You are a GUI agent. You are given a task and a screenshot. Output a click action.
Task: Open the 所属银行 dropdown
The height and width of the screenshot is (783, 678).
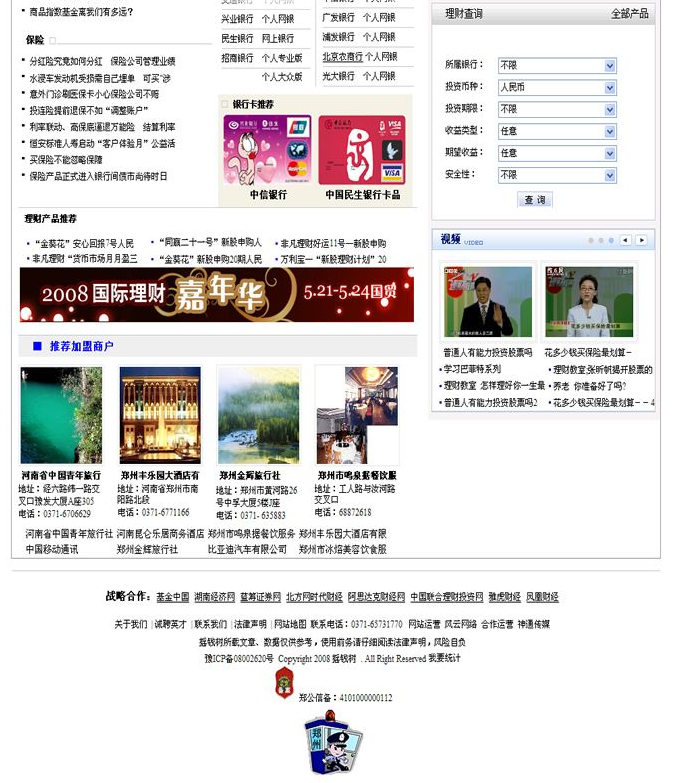[556, 66]
